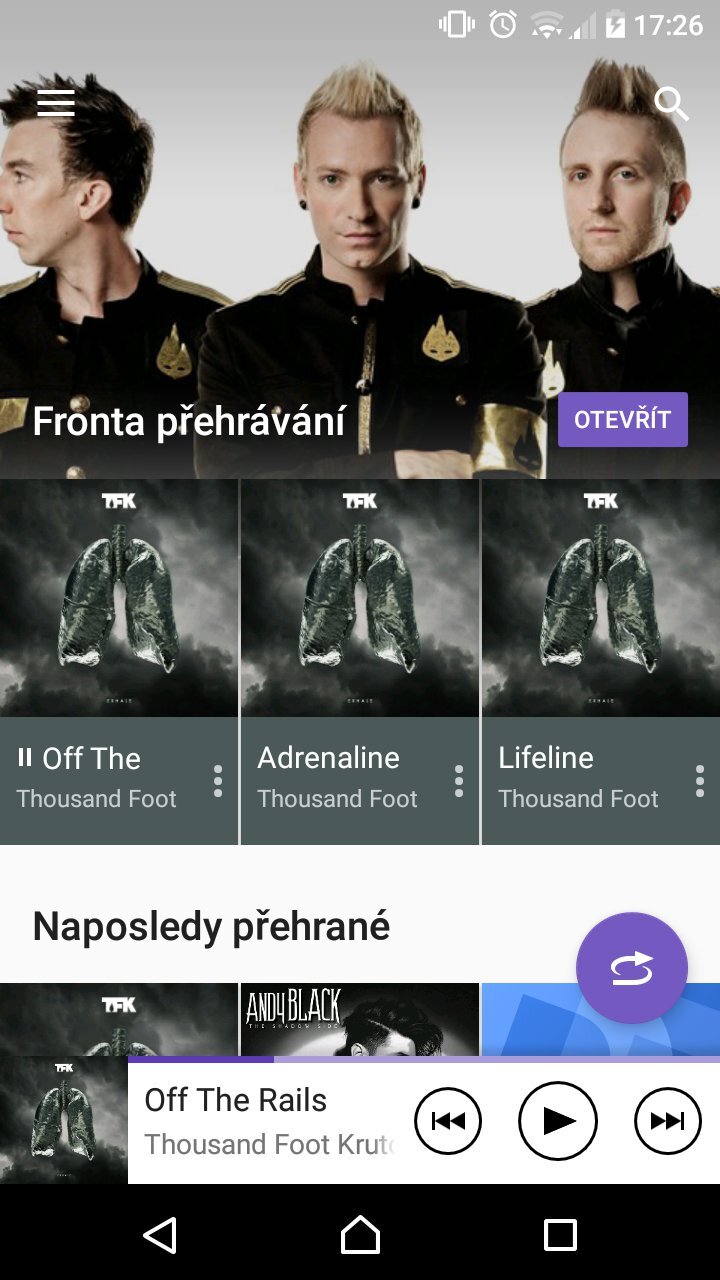Return to the home screen
720x1280 pixels.
tap(360, 1235)
